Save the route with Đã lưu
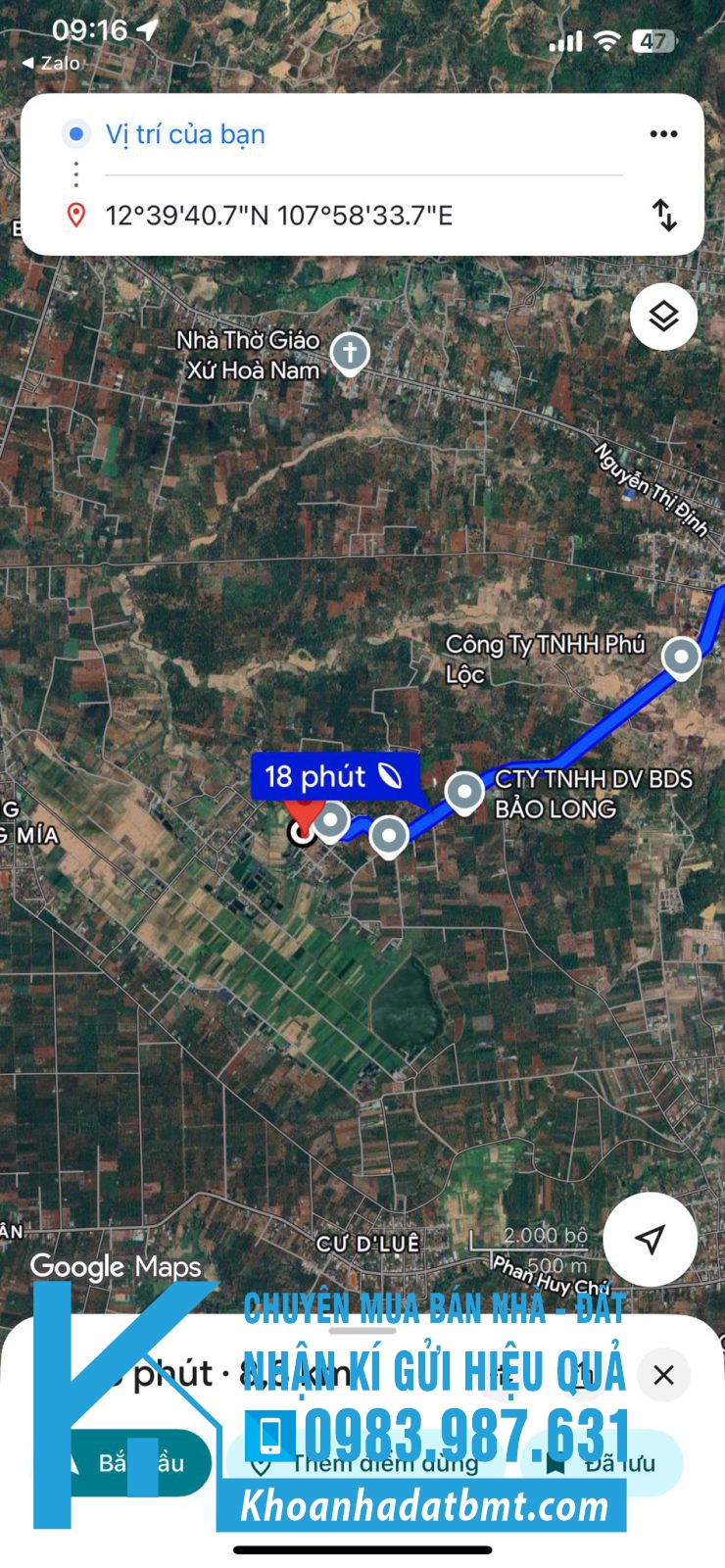 coord(601,1463)
